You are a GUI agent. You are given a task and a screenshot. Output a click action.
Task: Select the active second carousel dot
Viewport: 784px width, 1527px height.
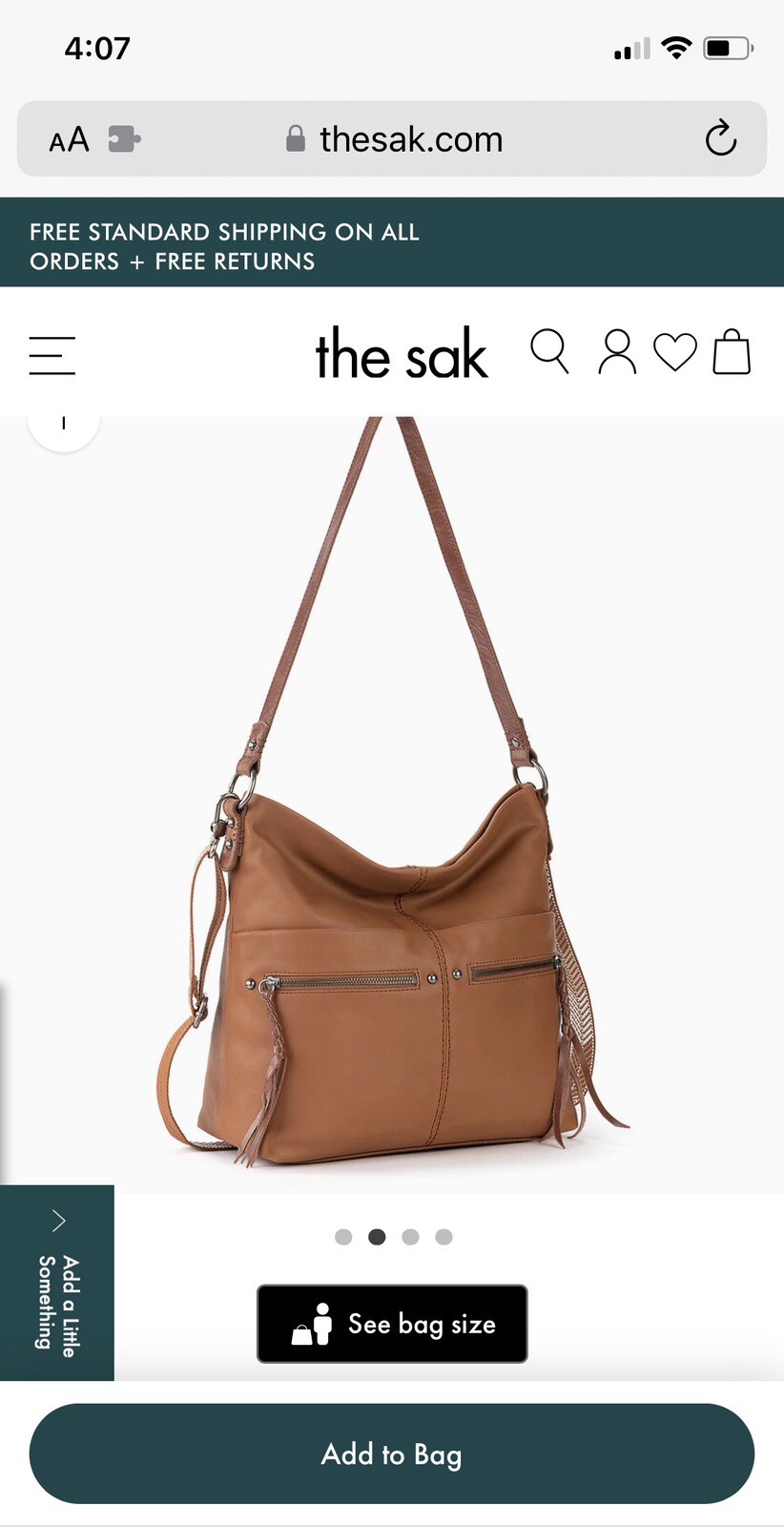coord(377,1236)
